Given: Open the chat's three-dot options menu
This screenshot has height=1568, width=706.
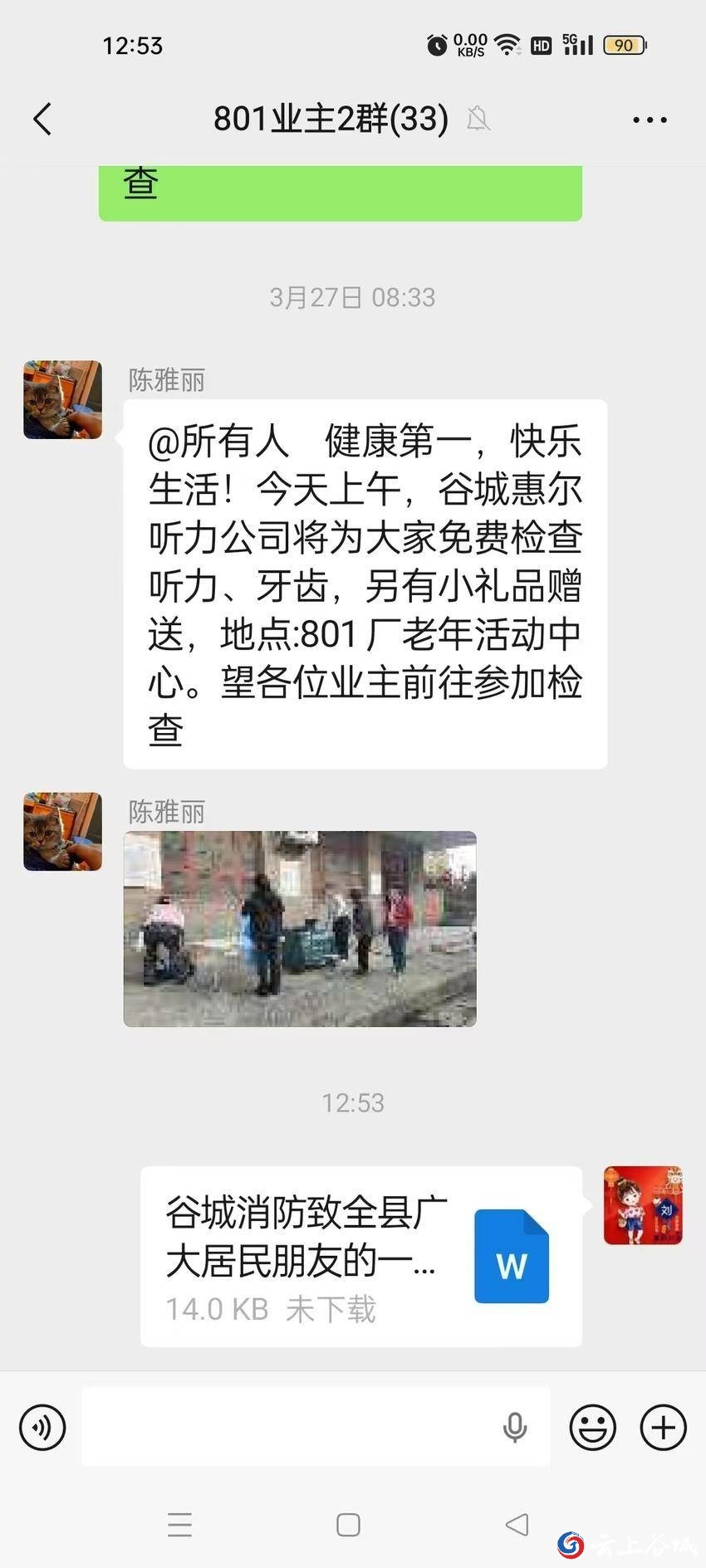Looking at the screenshot, I should point(650,120).
